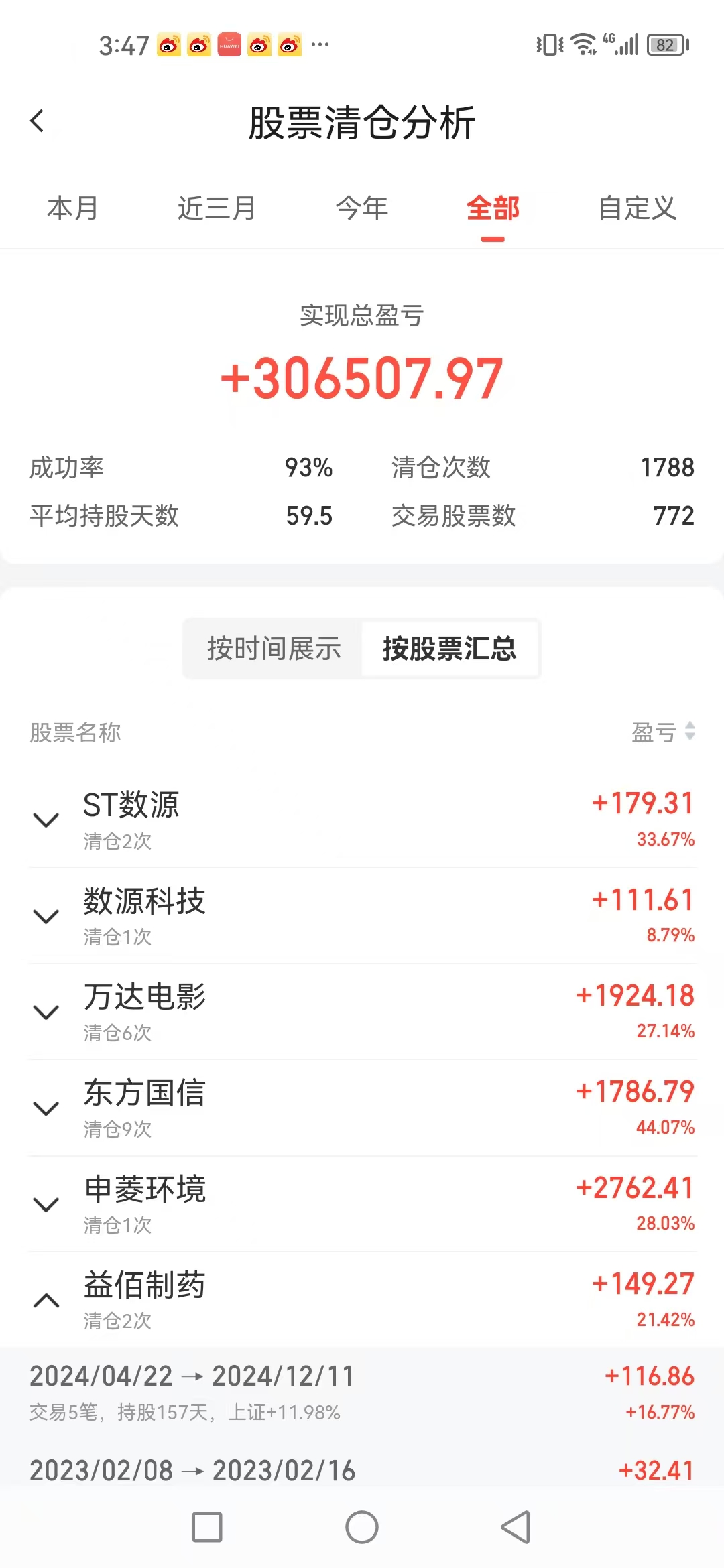
Task: Open the 自定义 date range tab
Action: pos(637,208)
